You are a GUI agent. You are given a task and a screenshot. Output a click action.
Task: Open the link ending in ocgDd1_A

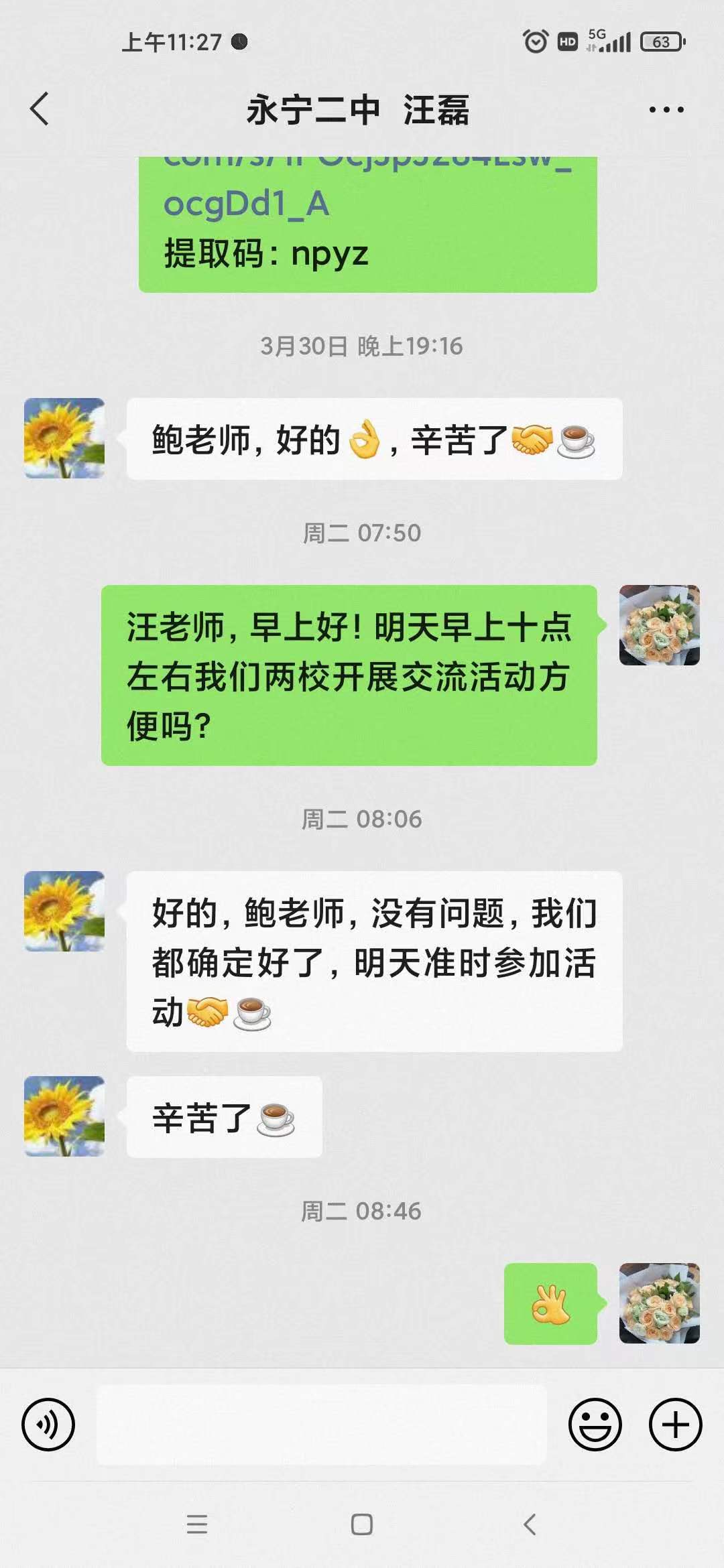click(247, 203)
